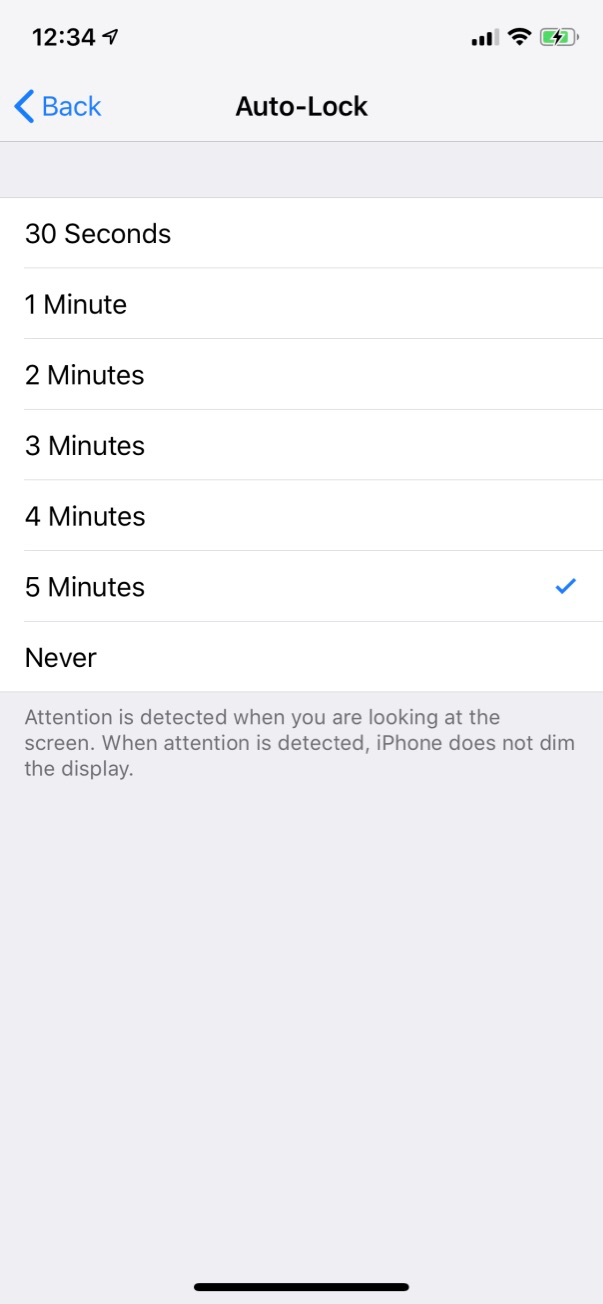Image resolution: width=603 pixels, height=1304 pixels.
Task: Set auto-lock to Never
Action: click(x=61, y=658)
